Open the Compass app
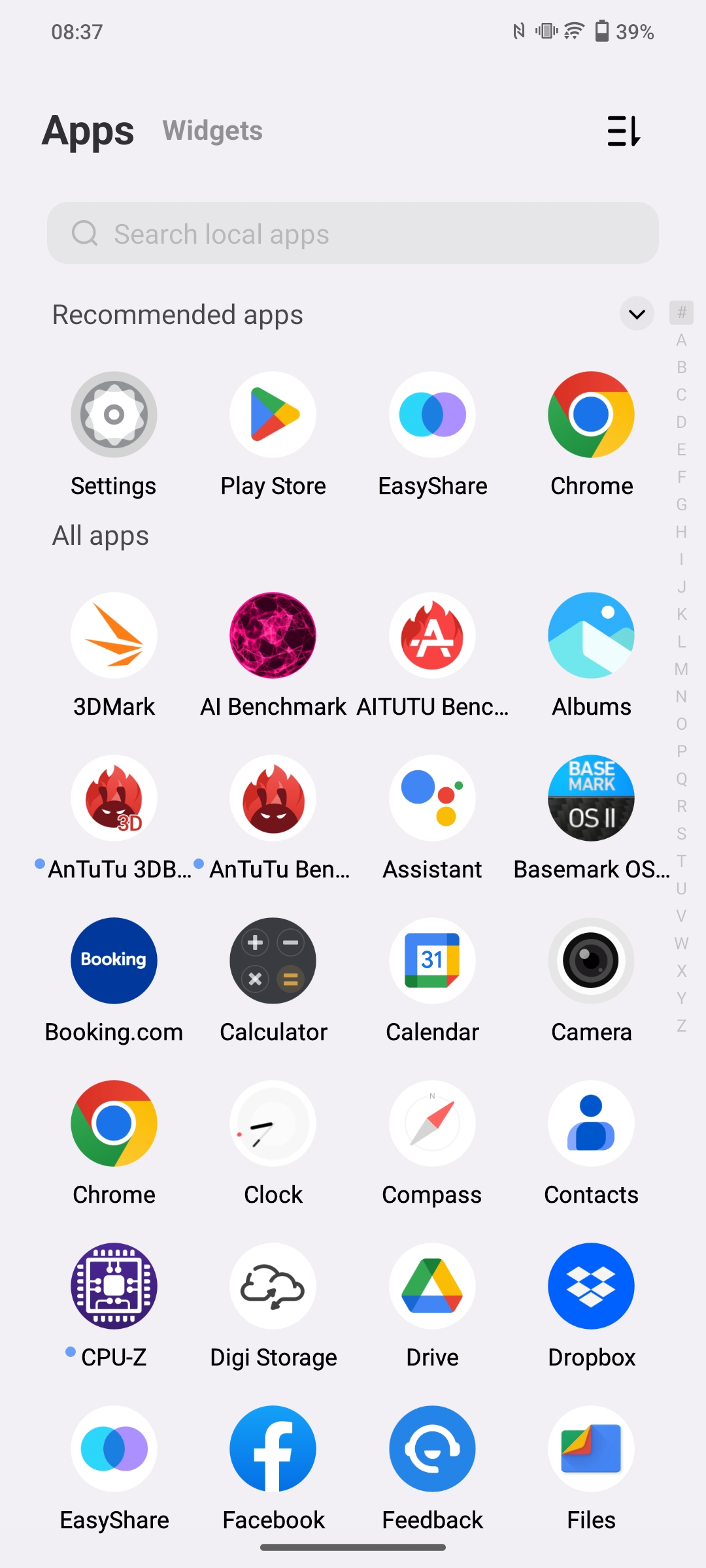Viewport: 706px width, 1568px height. (432, 1124)
